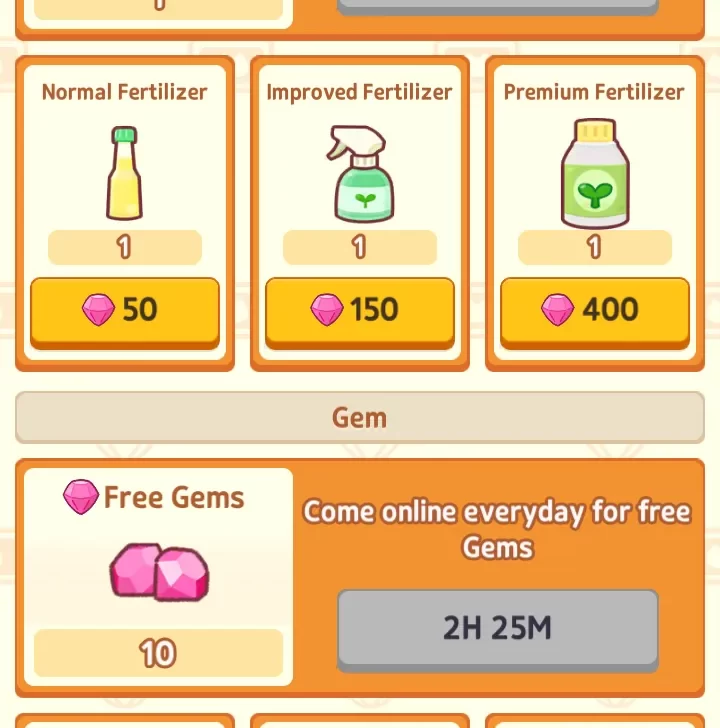This screenshot has height=728, width=720.
Task: Buy Premium Fertilizer for 400 gems
Action: tap(595, 311)
